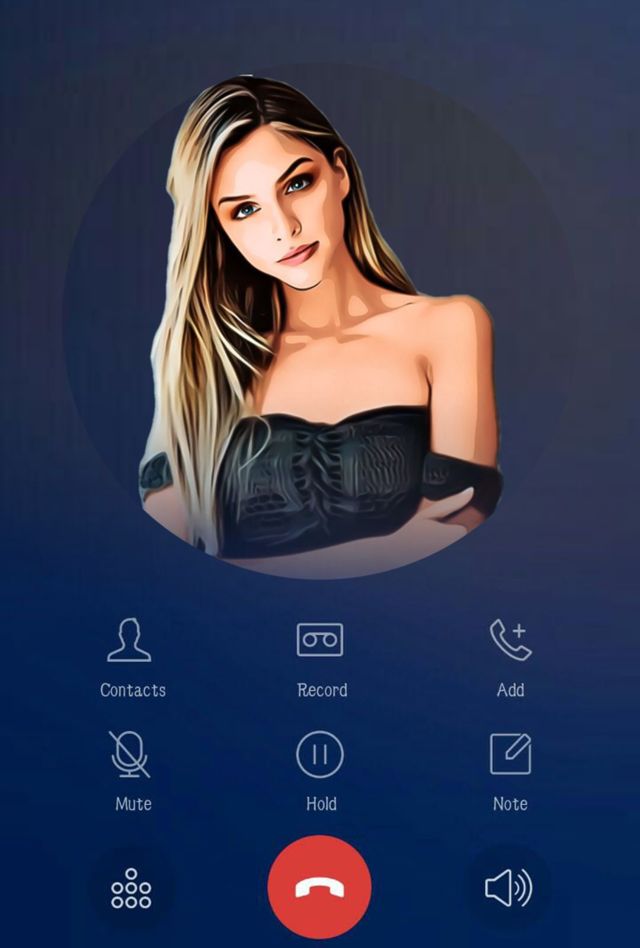
Task: Turn on the speakerphone
Action: click(x=508, y=887)
